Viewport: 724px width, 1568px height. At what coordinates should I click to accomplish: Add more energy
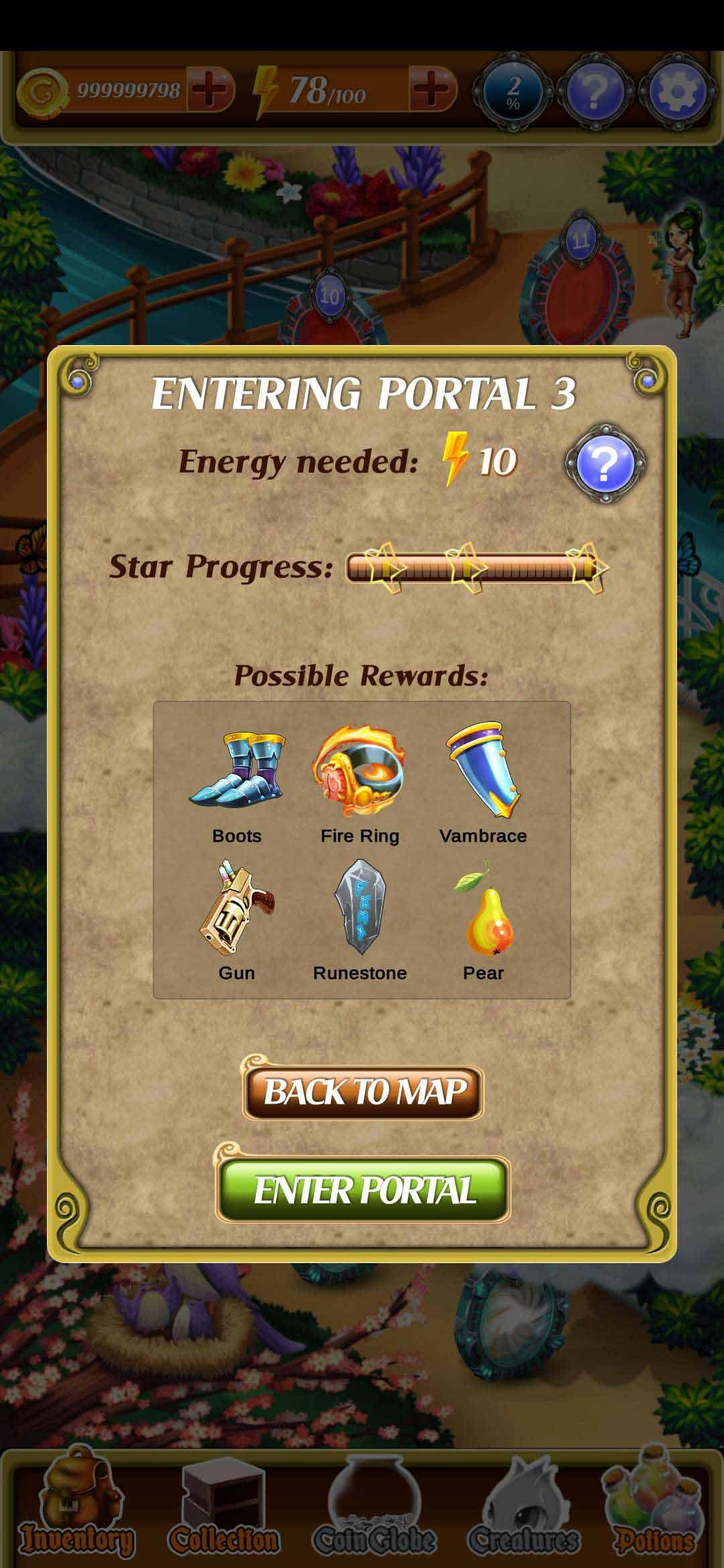[x=432, y=90]
